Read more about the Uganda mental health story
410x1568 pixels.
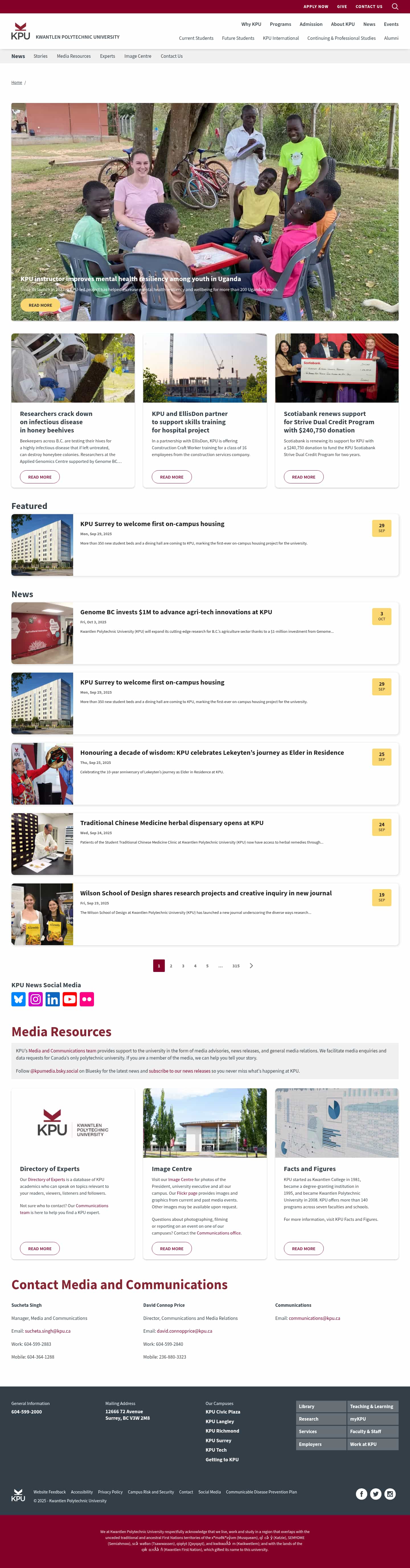tap(40, 305)
